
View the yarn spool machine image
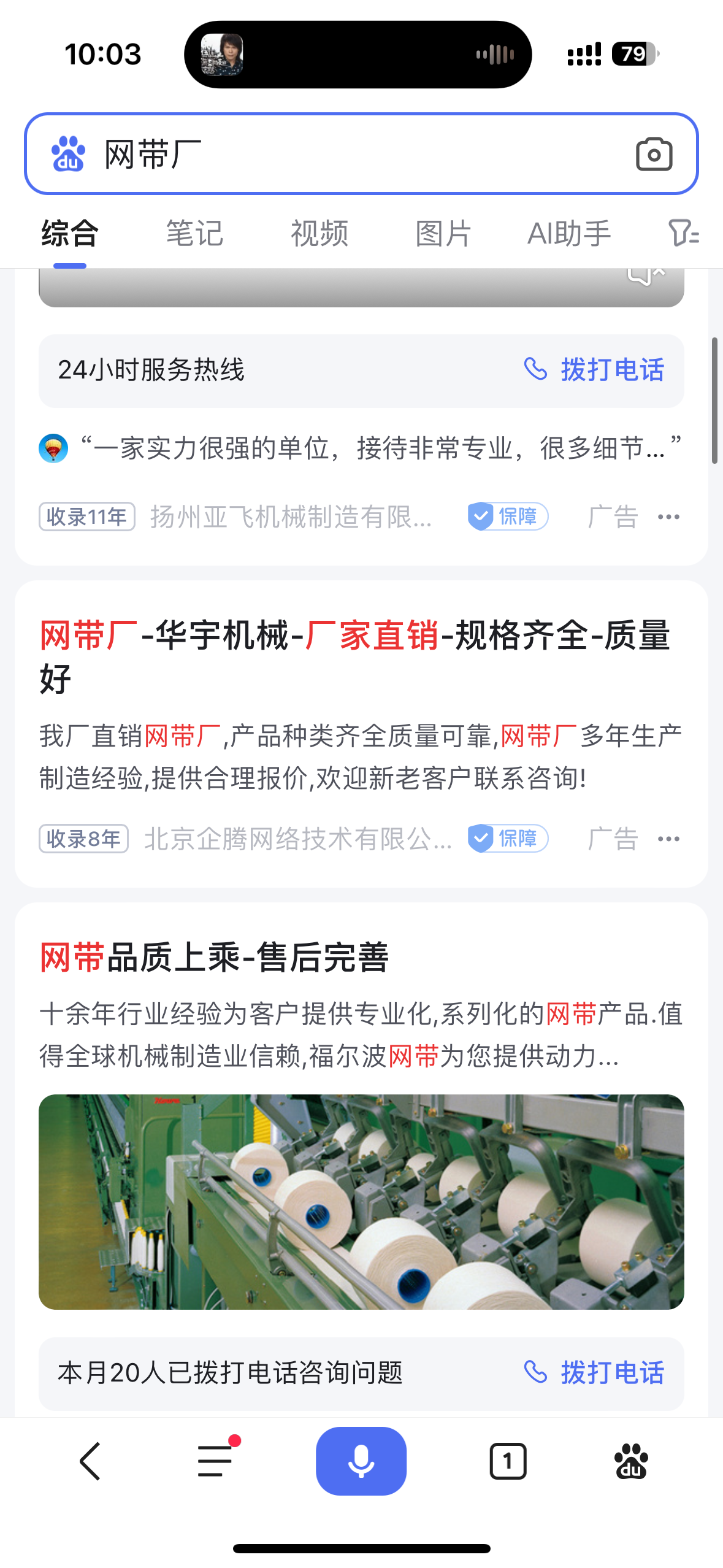click(361, 1201)
